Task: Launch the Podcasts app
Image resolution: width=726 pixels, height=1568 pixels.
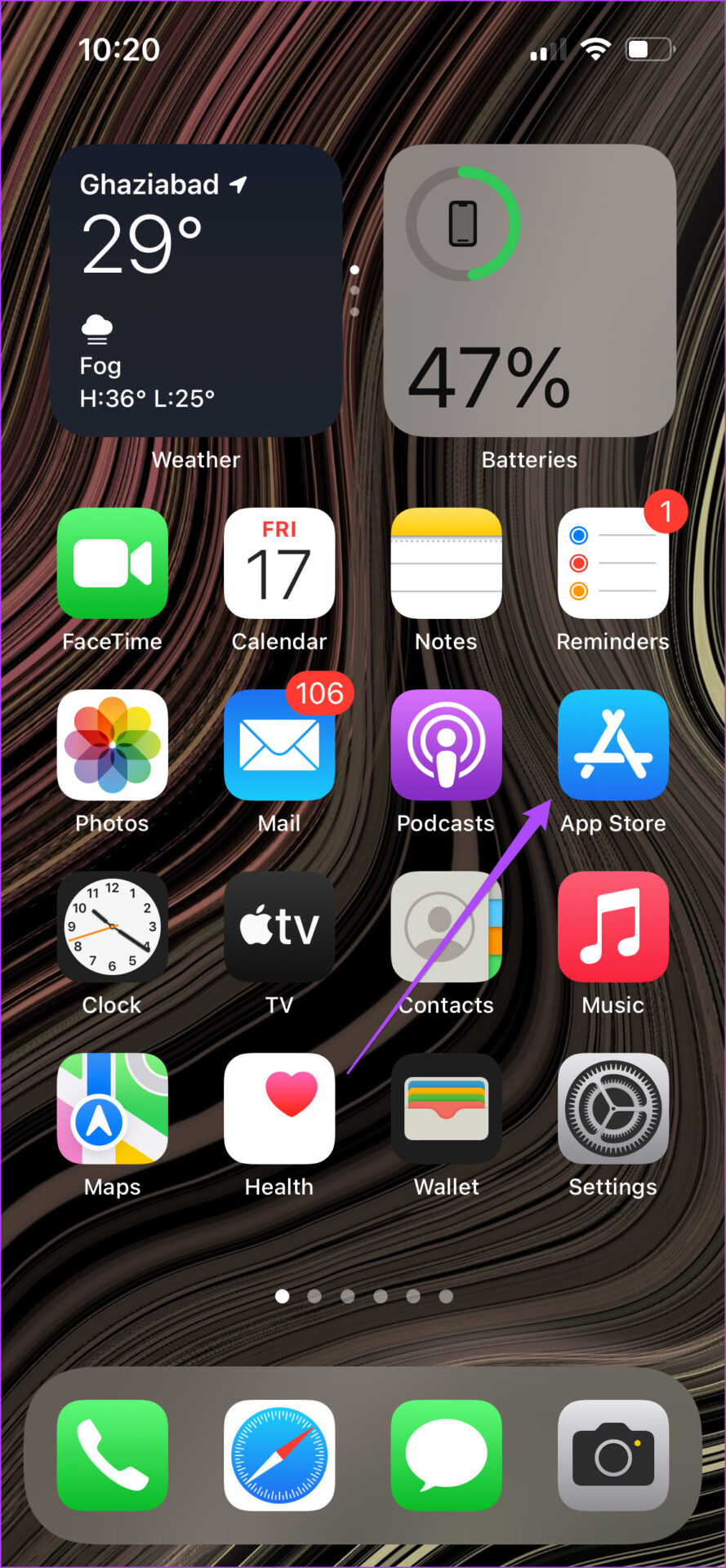Action: (x=446, y=745)
